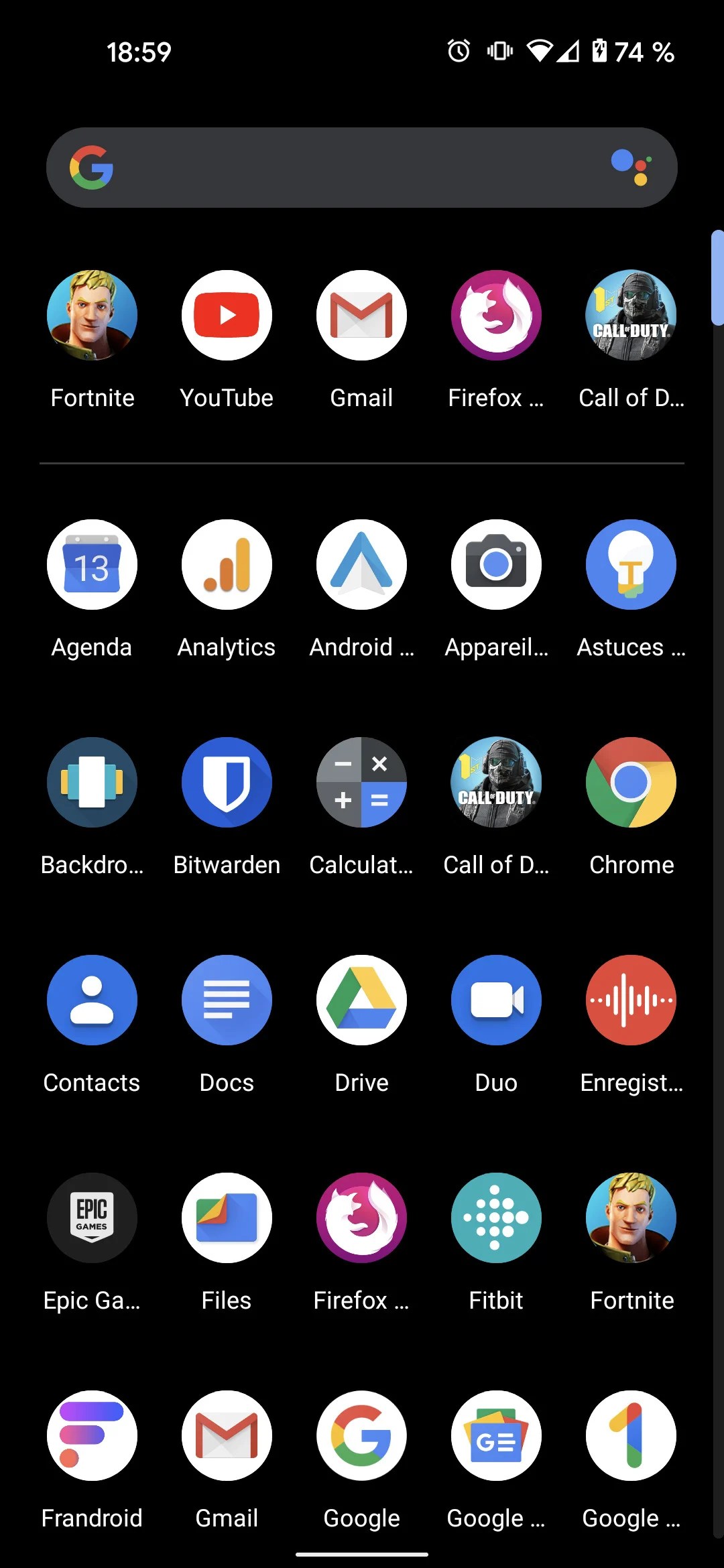Screen dimensions: 724x1568
Task: Open the Calculatrice app
Action: point(361,783)
